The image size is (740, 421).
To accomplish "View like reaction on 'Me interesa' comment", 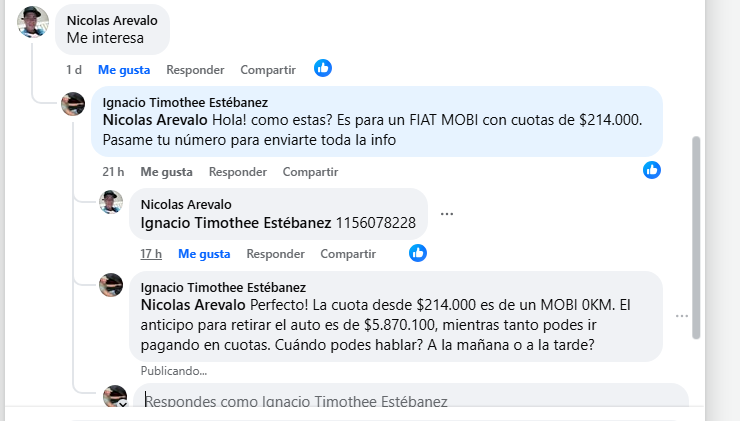I will [323, 68].
